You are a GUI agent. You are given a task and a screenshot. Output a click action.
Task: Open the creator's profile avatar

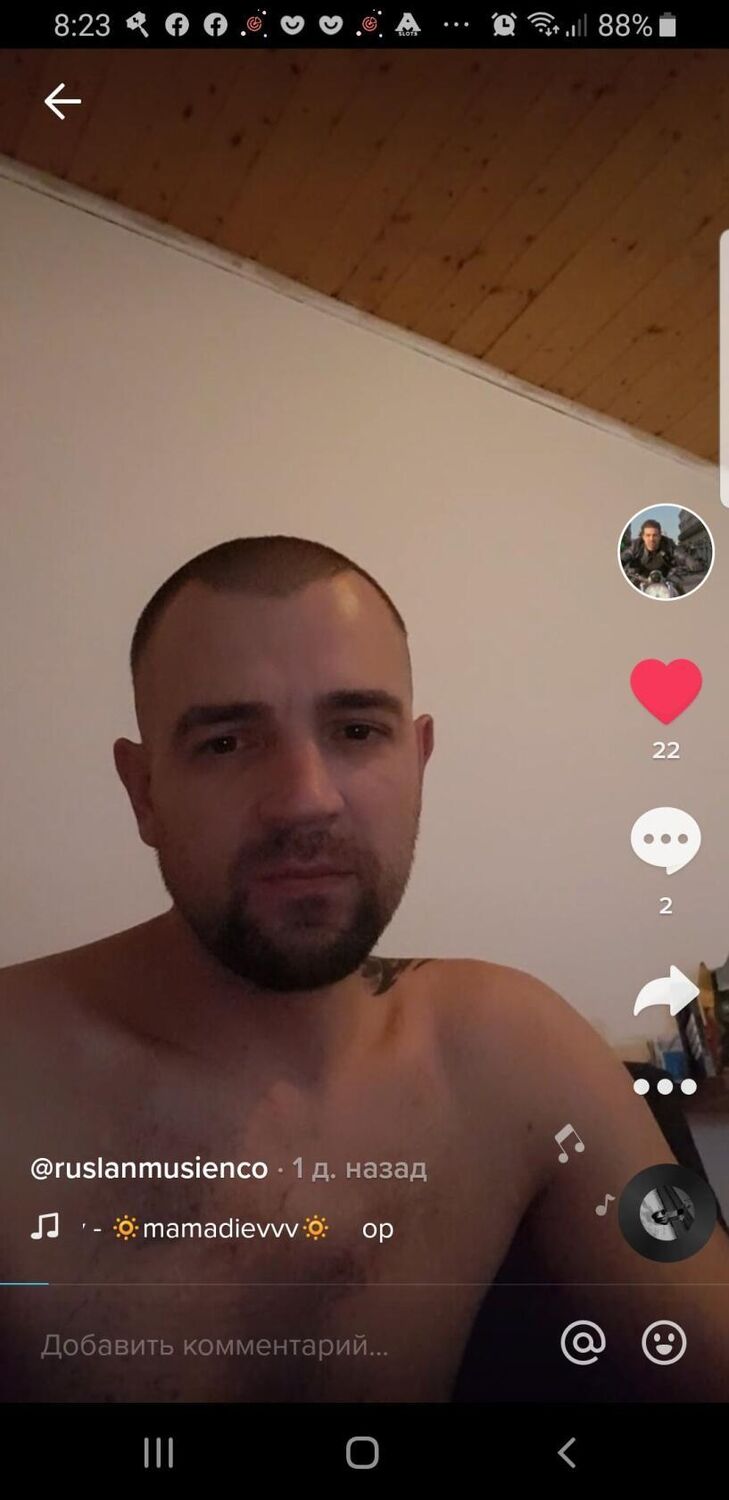click(664, 553)
